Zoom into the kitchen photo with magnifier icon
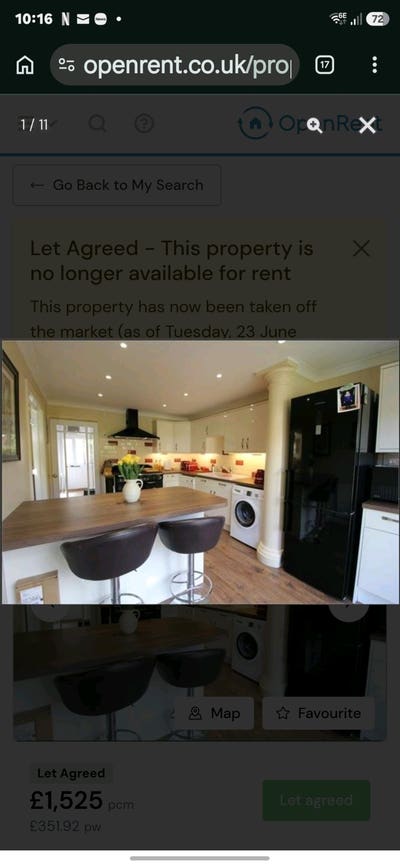Screen dimensions: 400x866 click(315, 125)
